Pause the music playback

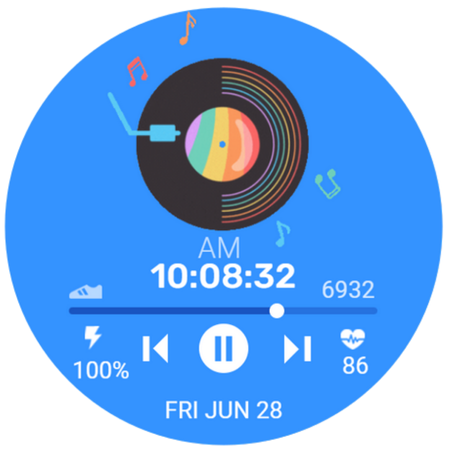224,348
